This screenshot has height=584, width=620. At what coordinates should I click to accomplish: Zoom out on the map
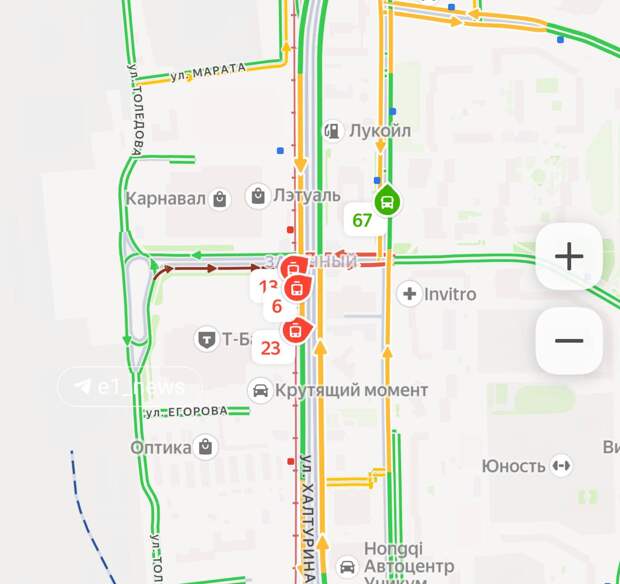pos(569,341)
